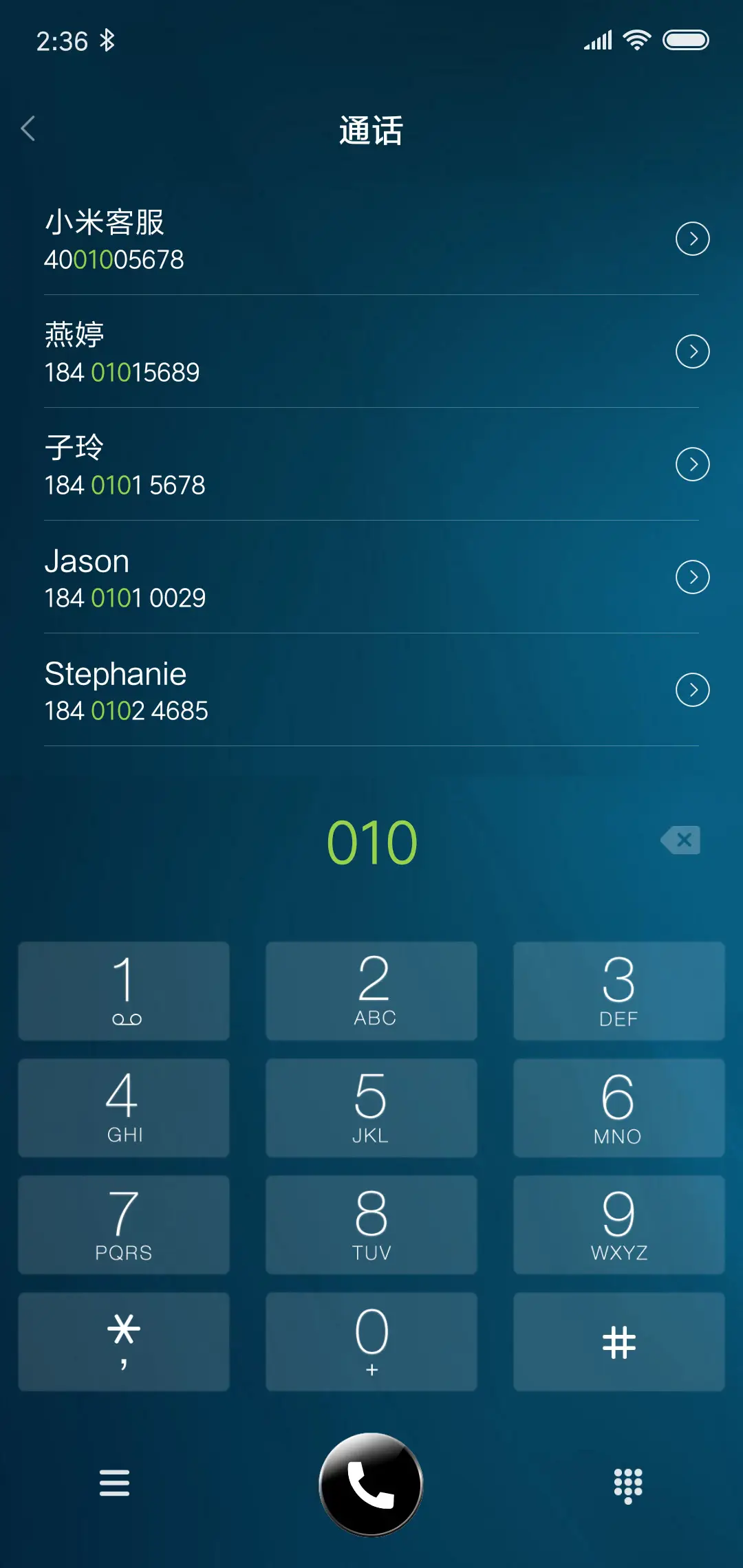Tap the star key
The width and height of the screenshot is (743, 1568).
pos(124,1341)
